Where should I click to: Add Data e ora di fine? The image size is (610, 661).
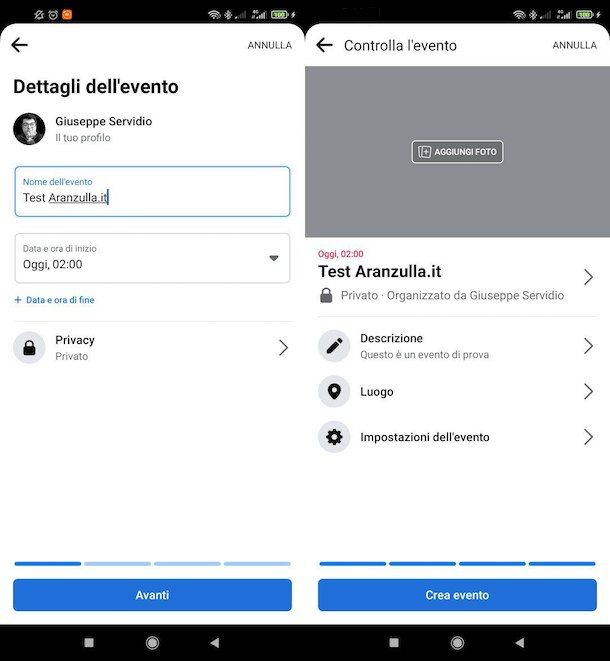tap(55, 300)
